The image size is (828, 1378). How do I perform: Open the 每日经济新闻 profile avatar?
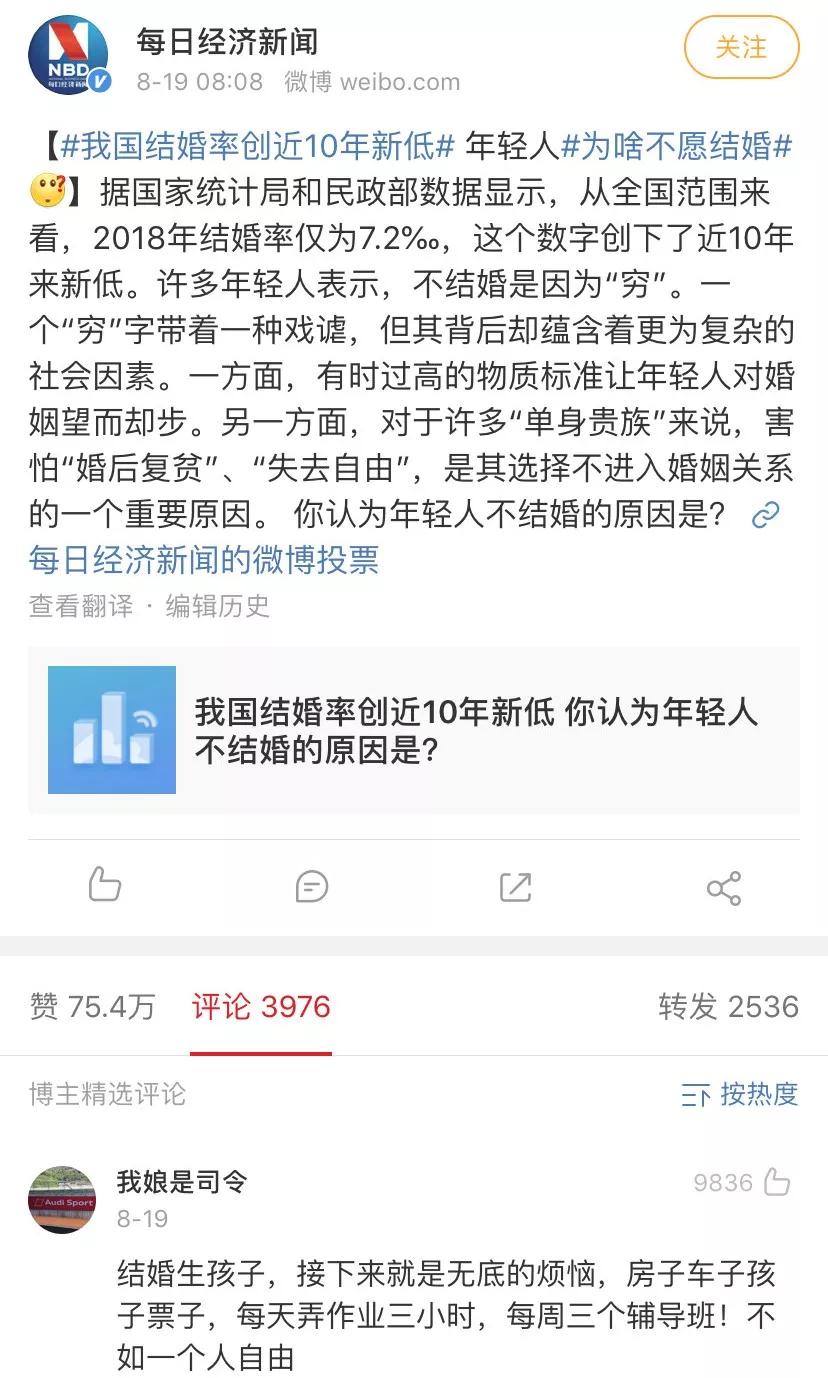coord(68,56)
